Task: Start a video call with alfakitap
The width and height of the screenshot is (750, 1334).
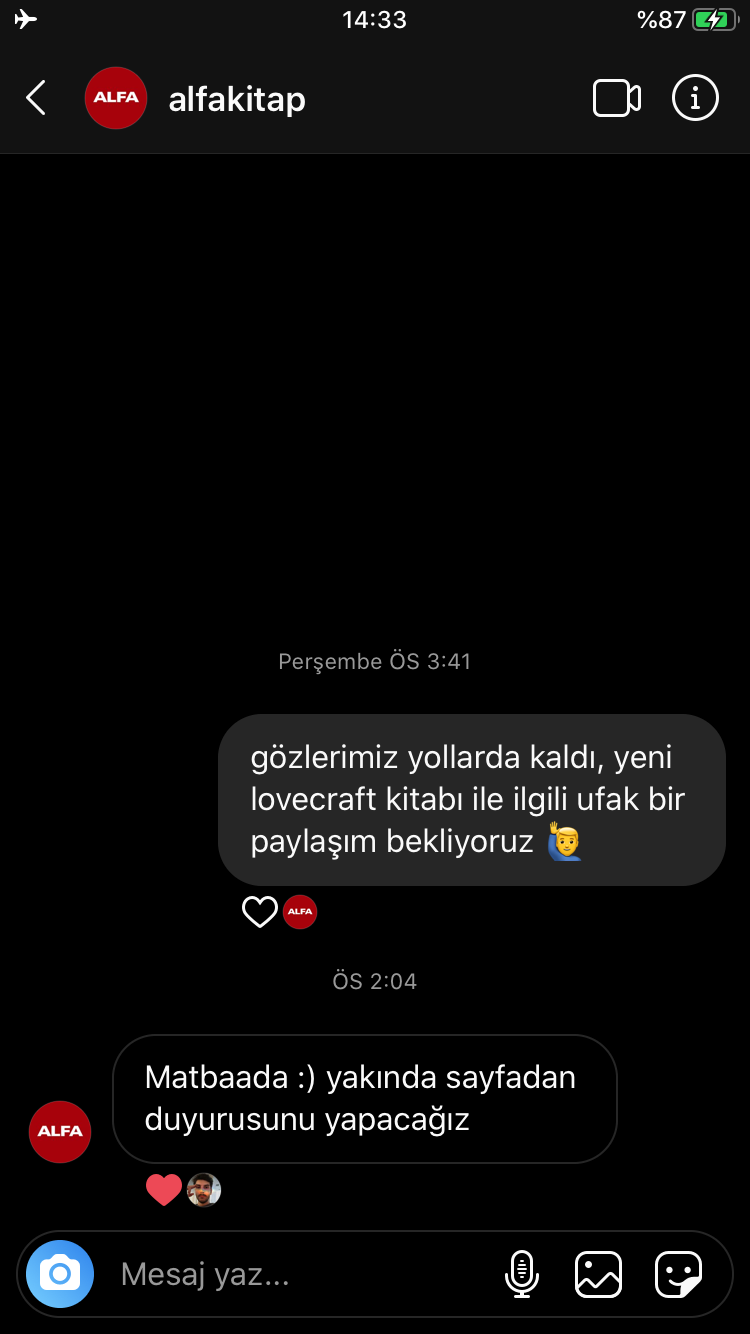Action: [x=616, y=98]
